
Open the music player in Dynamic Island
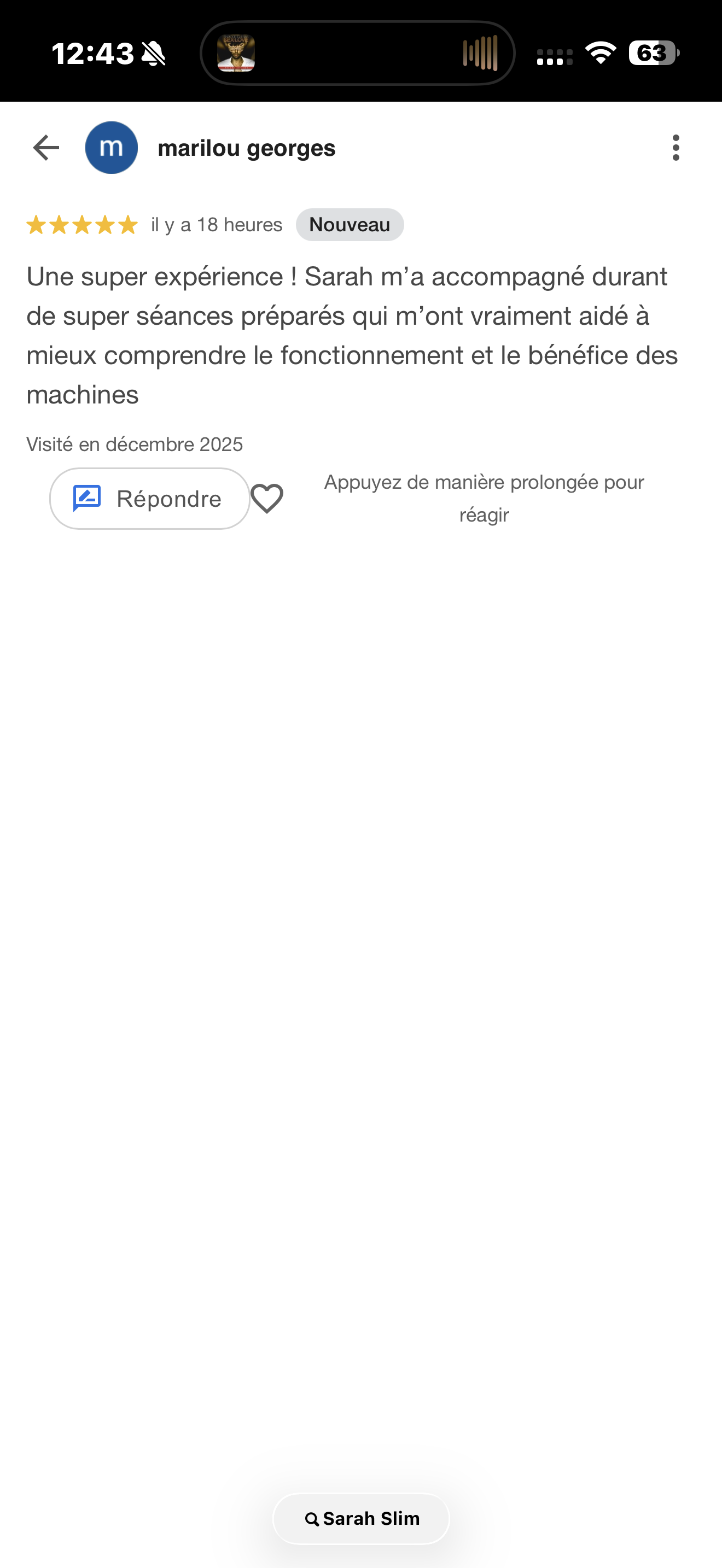pyautogui.click(x=357, y=54)
